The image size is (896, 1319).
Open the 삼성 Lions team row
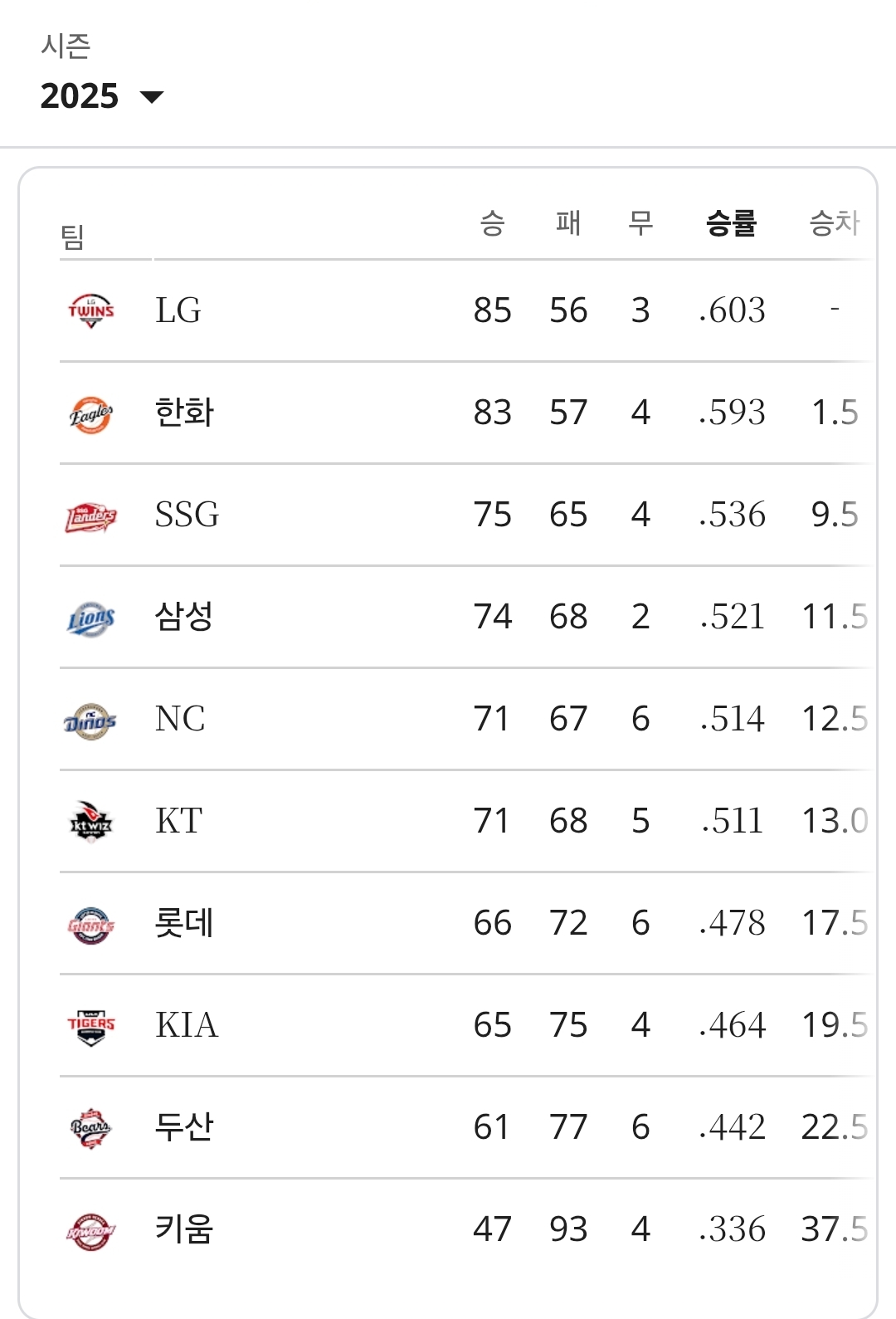184,617
